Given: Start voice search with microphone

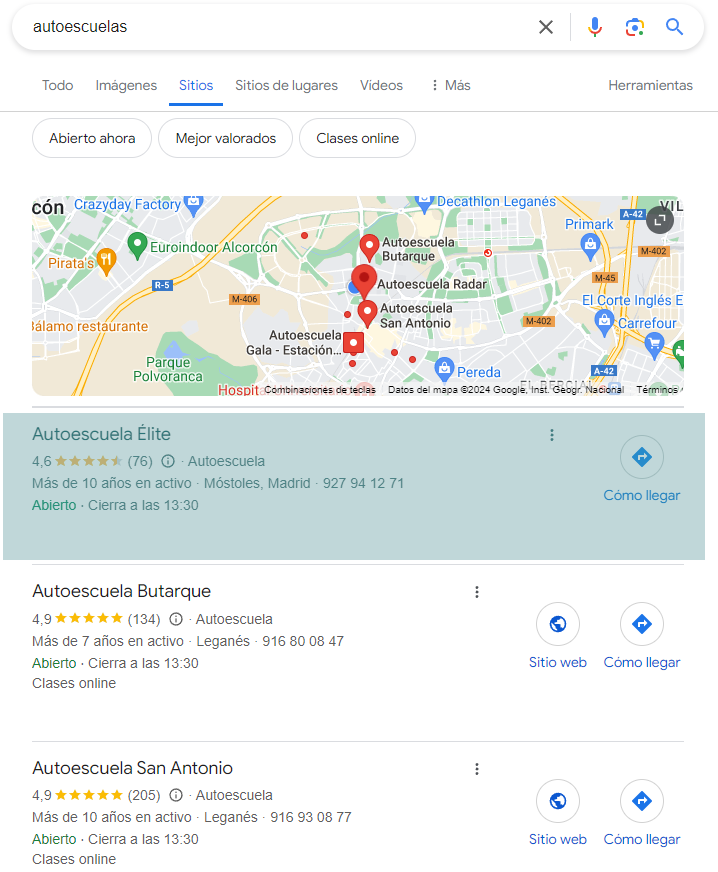Looking at the screenshot, I should (x=595, y=27).
